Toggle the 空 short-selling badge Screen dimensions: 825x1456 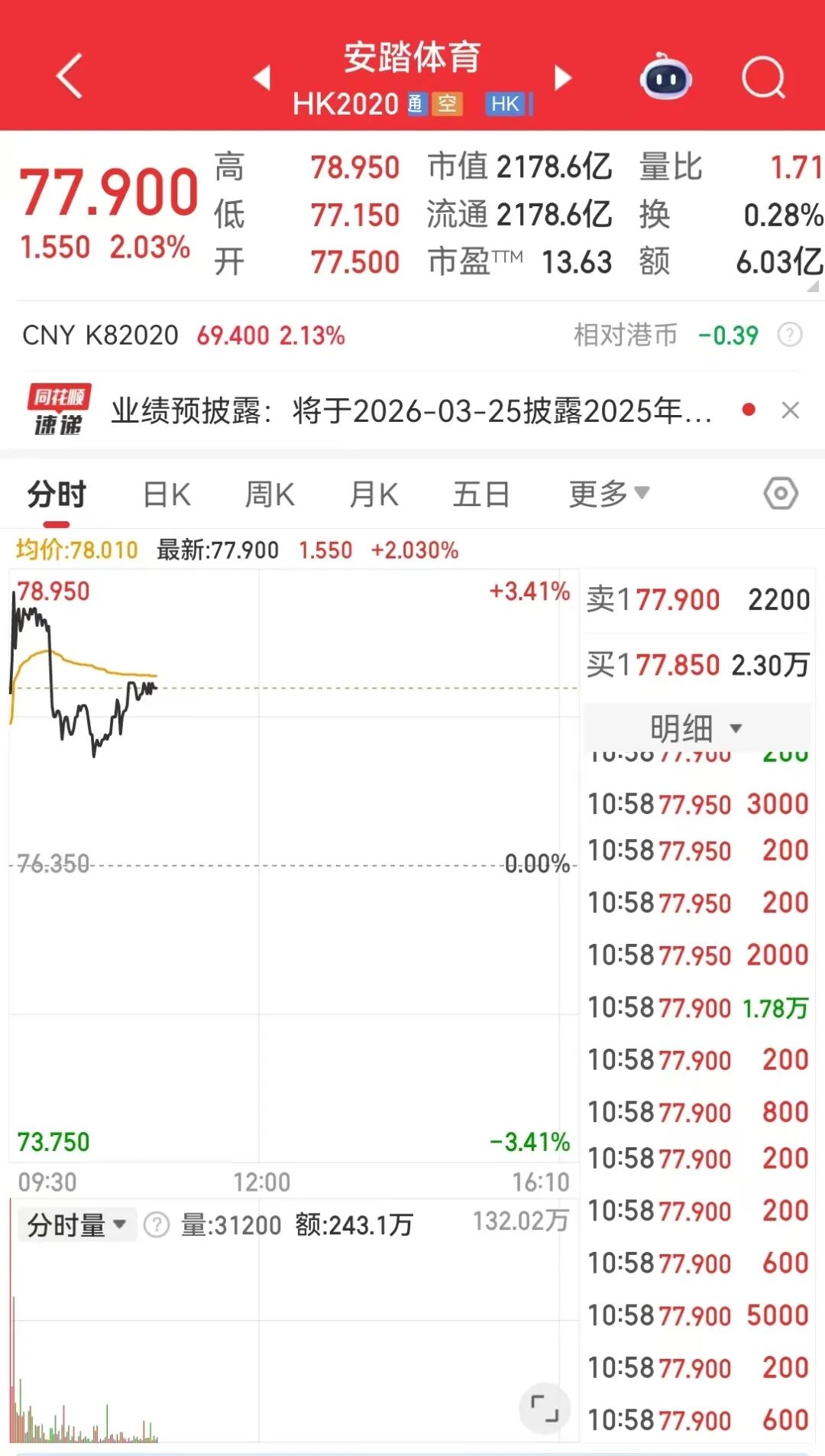tap(447, 105)
